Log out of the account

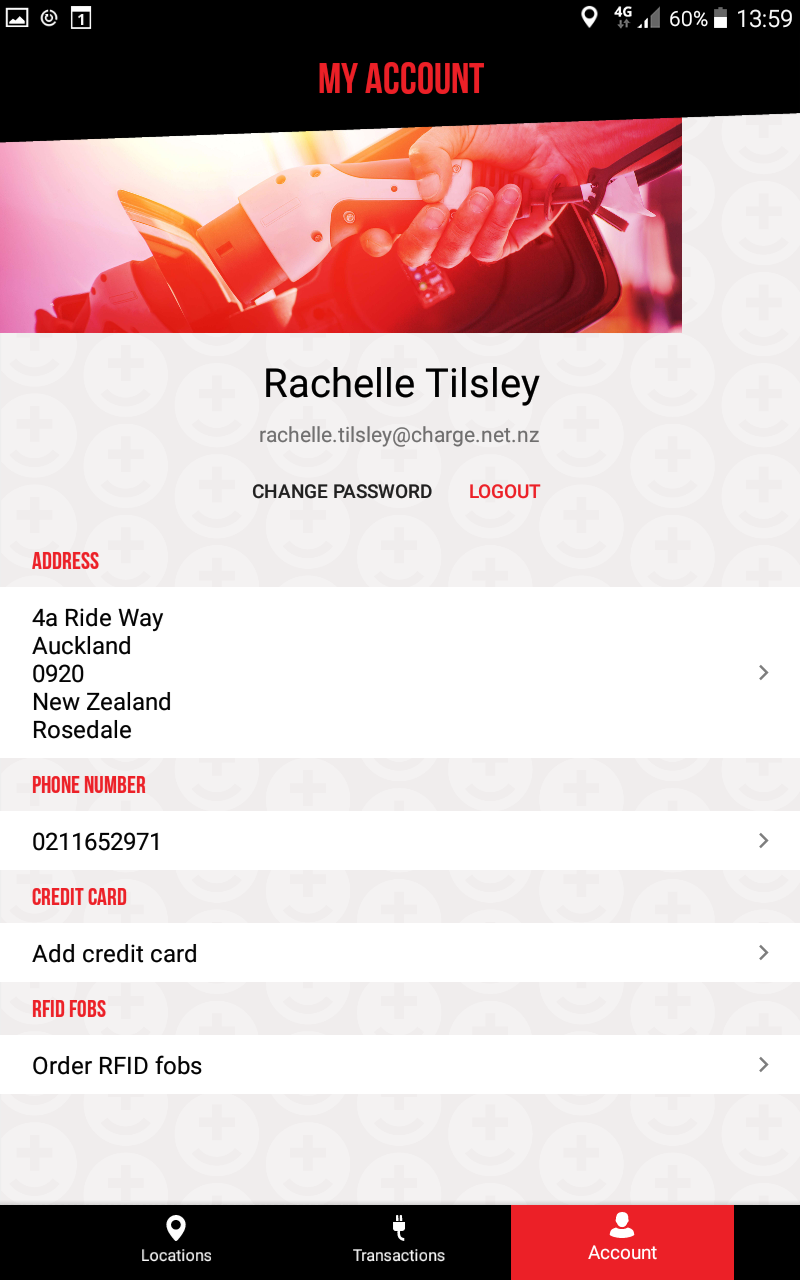504,492
